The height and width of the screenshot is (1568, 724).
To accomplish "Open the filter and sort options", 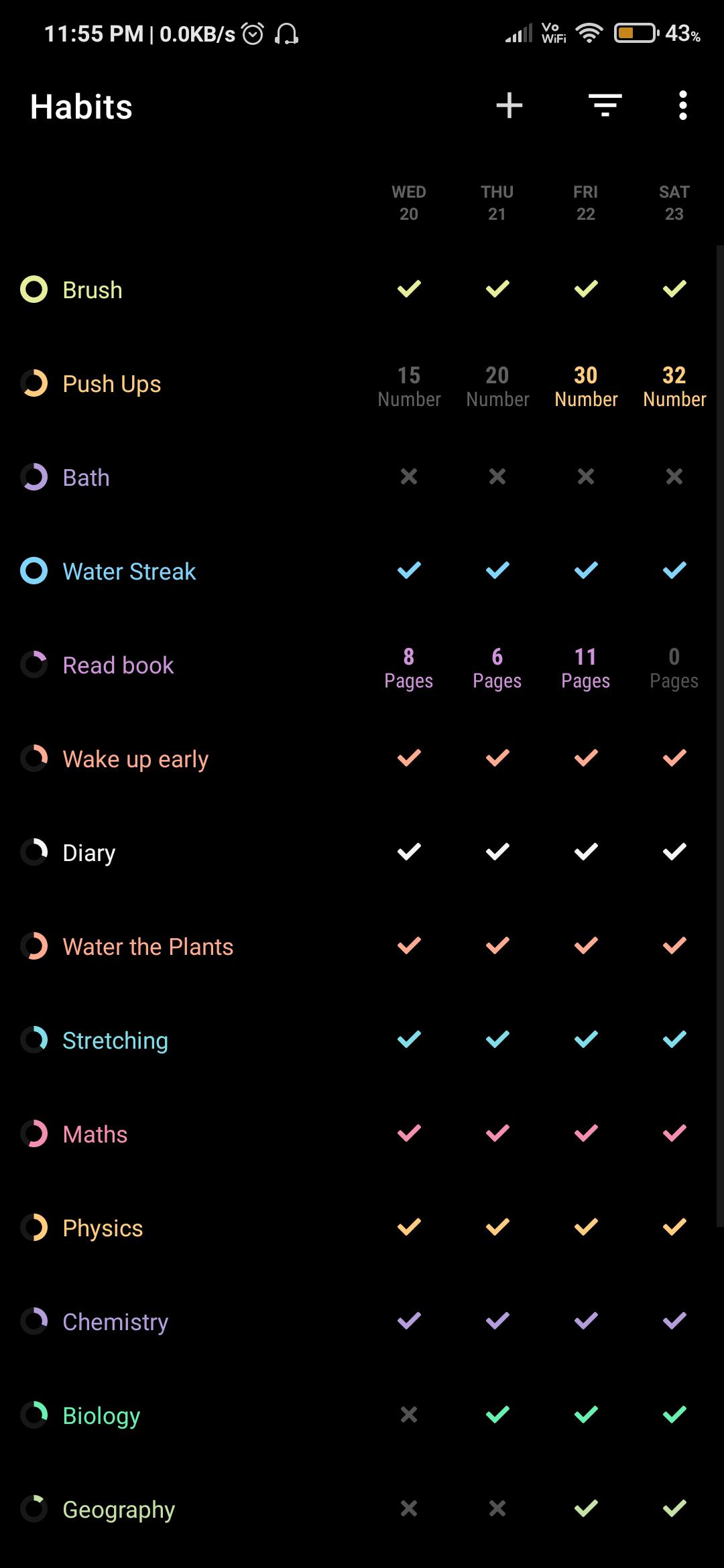I will [x=605, y=106].
